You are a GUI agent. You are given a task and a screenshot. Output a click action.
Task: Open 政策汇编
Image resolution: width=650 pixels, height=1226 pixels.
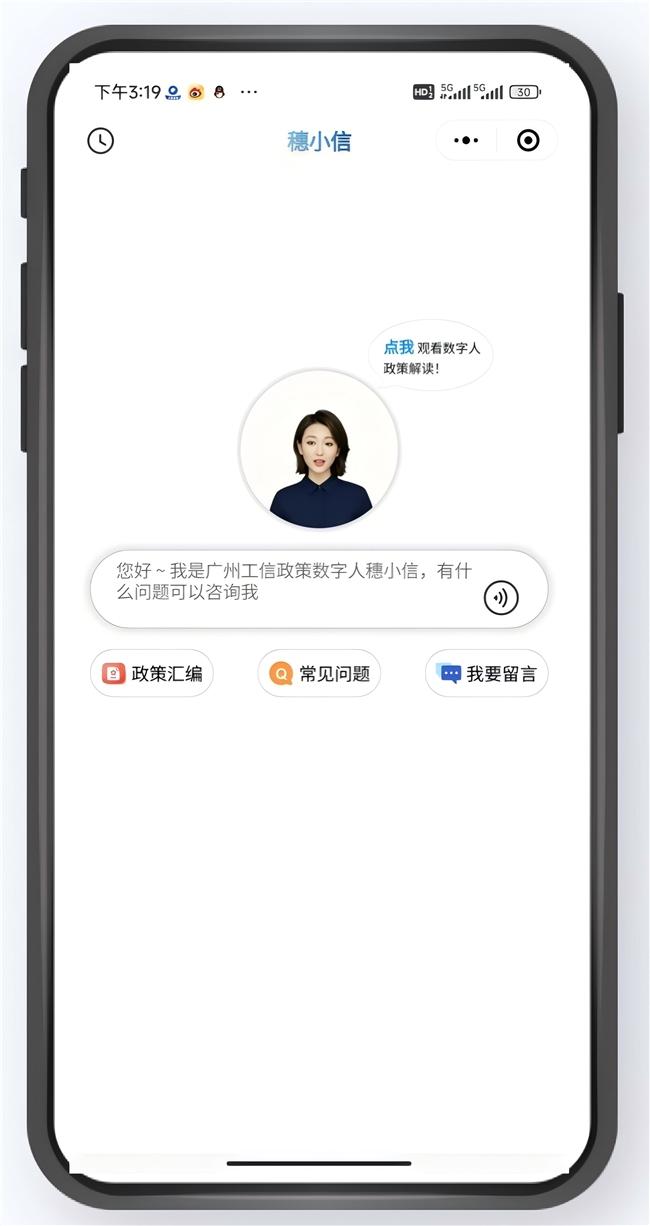pyautogui.click(x=152, y=674)
